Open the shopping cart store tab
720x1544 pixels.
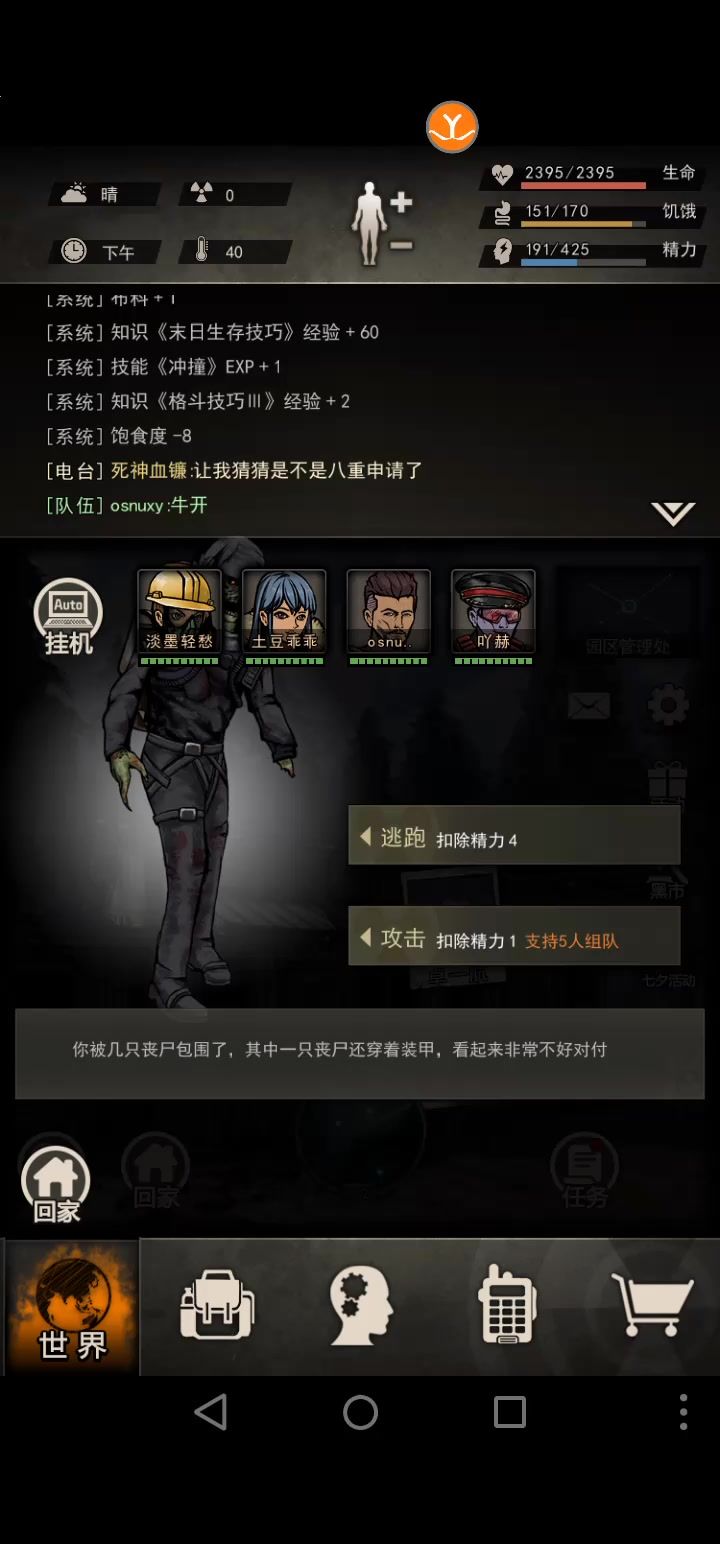point(652,1304)
